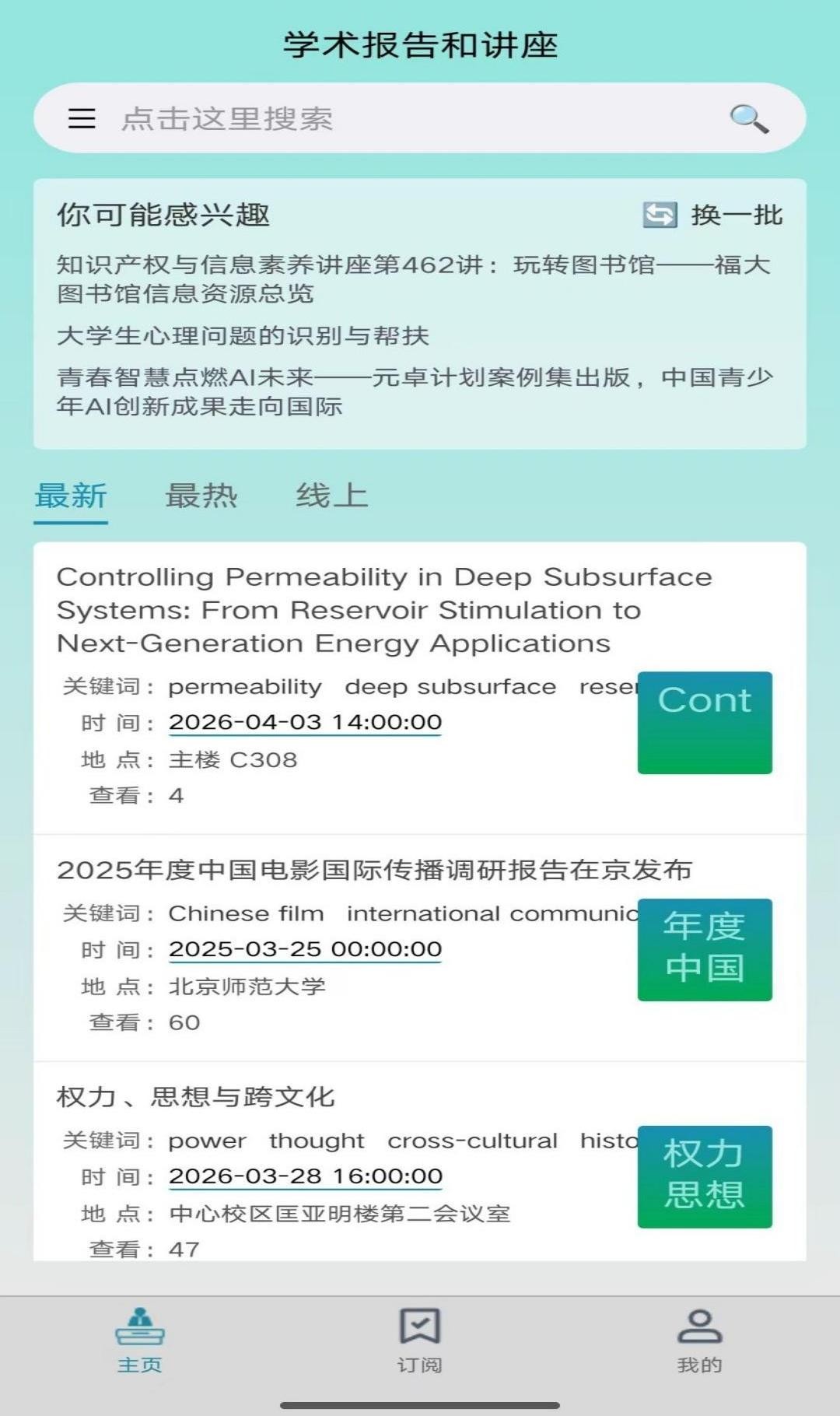Open 2025年度中国电影国际传播调研报告 lecture
This screenshot has width=840, height=1416.
[376, 871]
